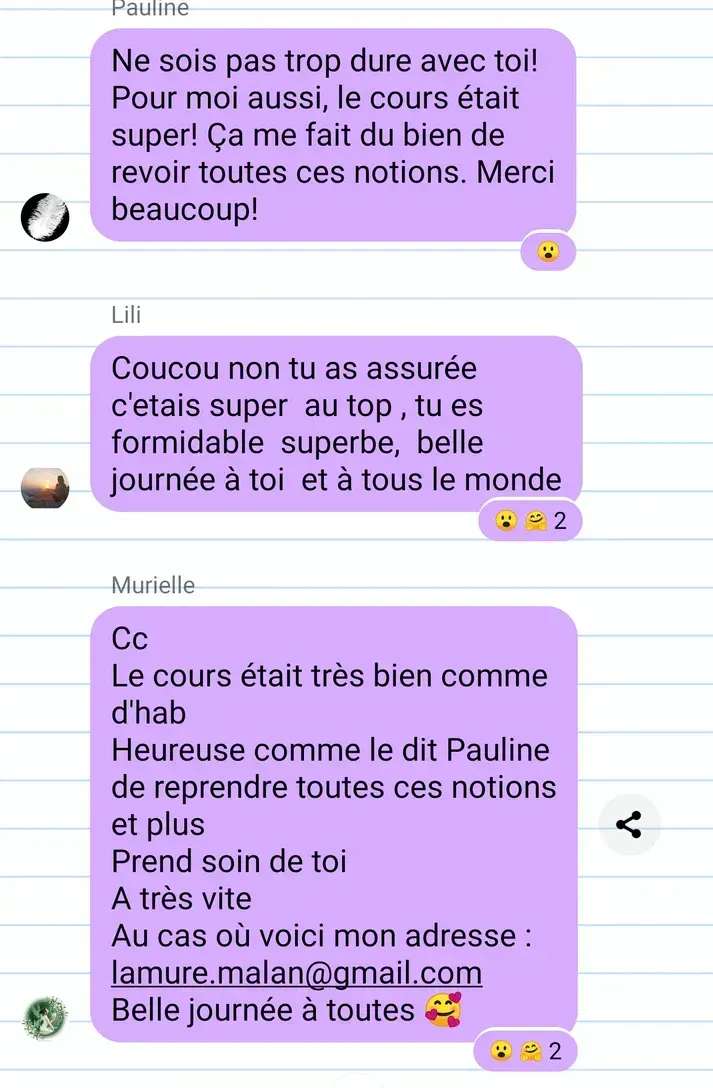This screenshot has height=1088, width=713.
Task: Share Murielle's message with the forward icon
Action: (x=629, y=825)
